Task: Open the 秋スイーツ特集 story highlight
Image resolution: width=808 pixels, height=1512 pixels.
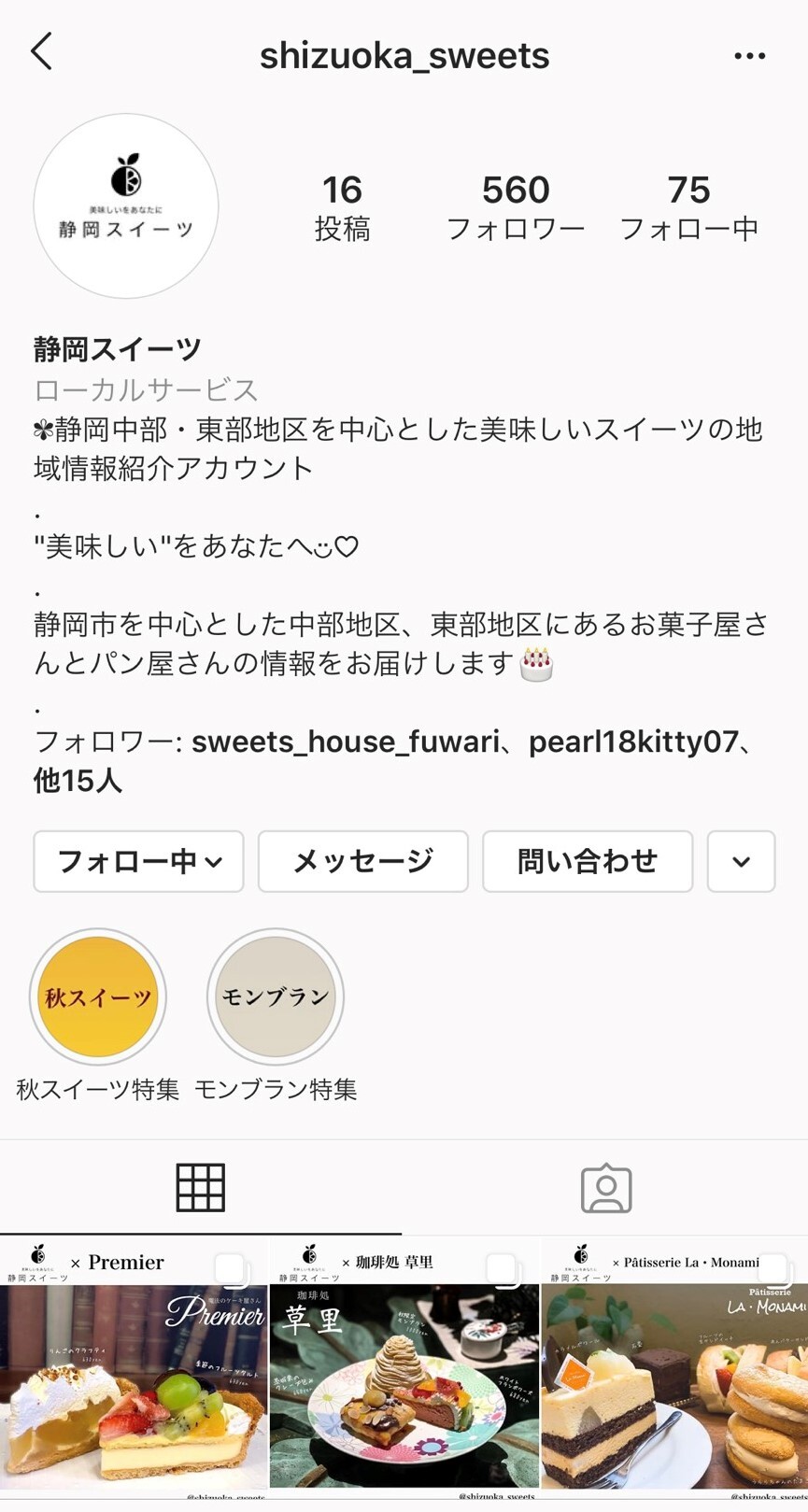Action: (98, 997)
